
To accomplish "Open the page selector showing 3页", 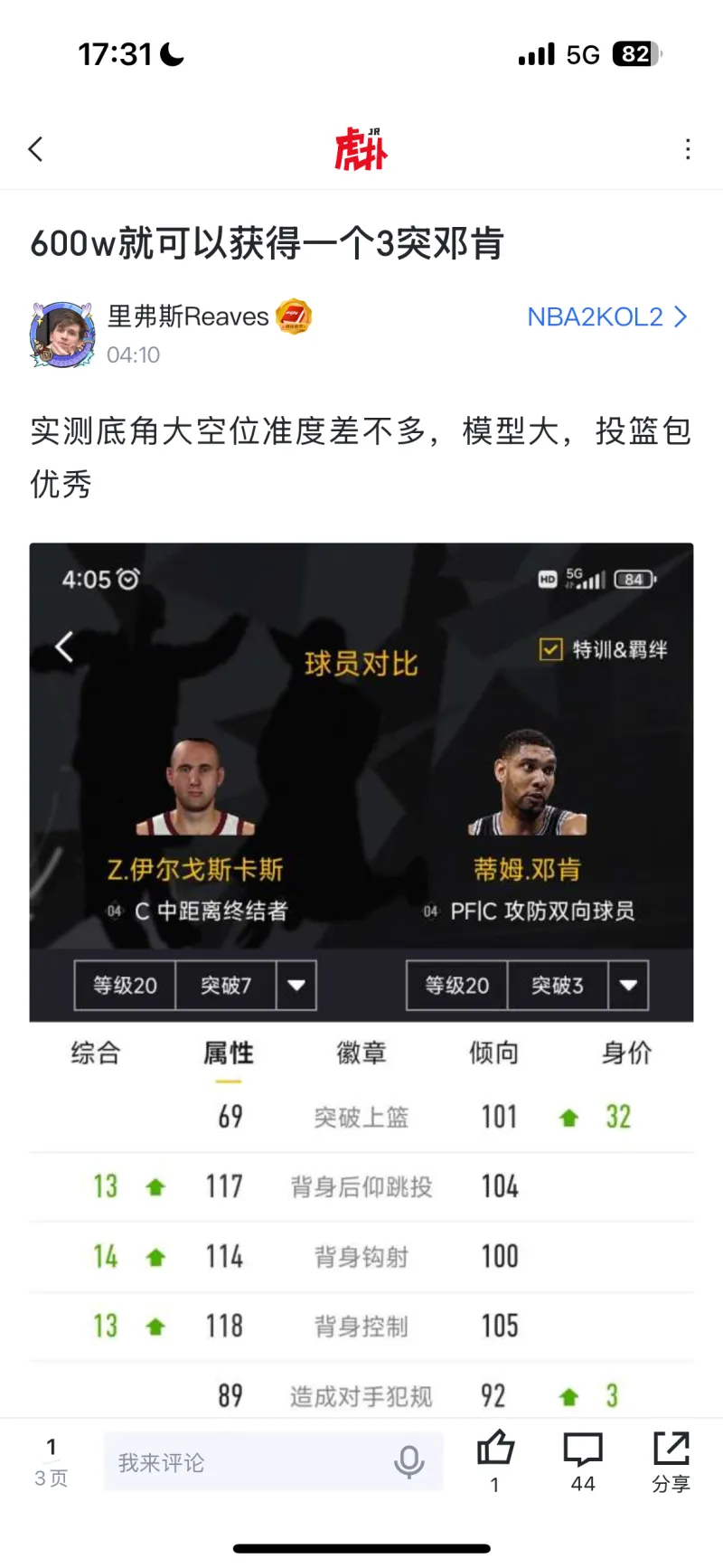I will coord(52,1461).
